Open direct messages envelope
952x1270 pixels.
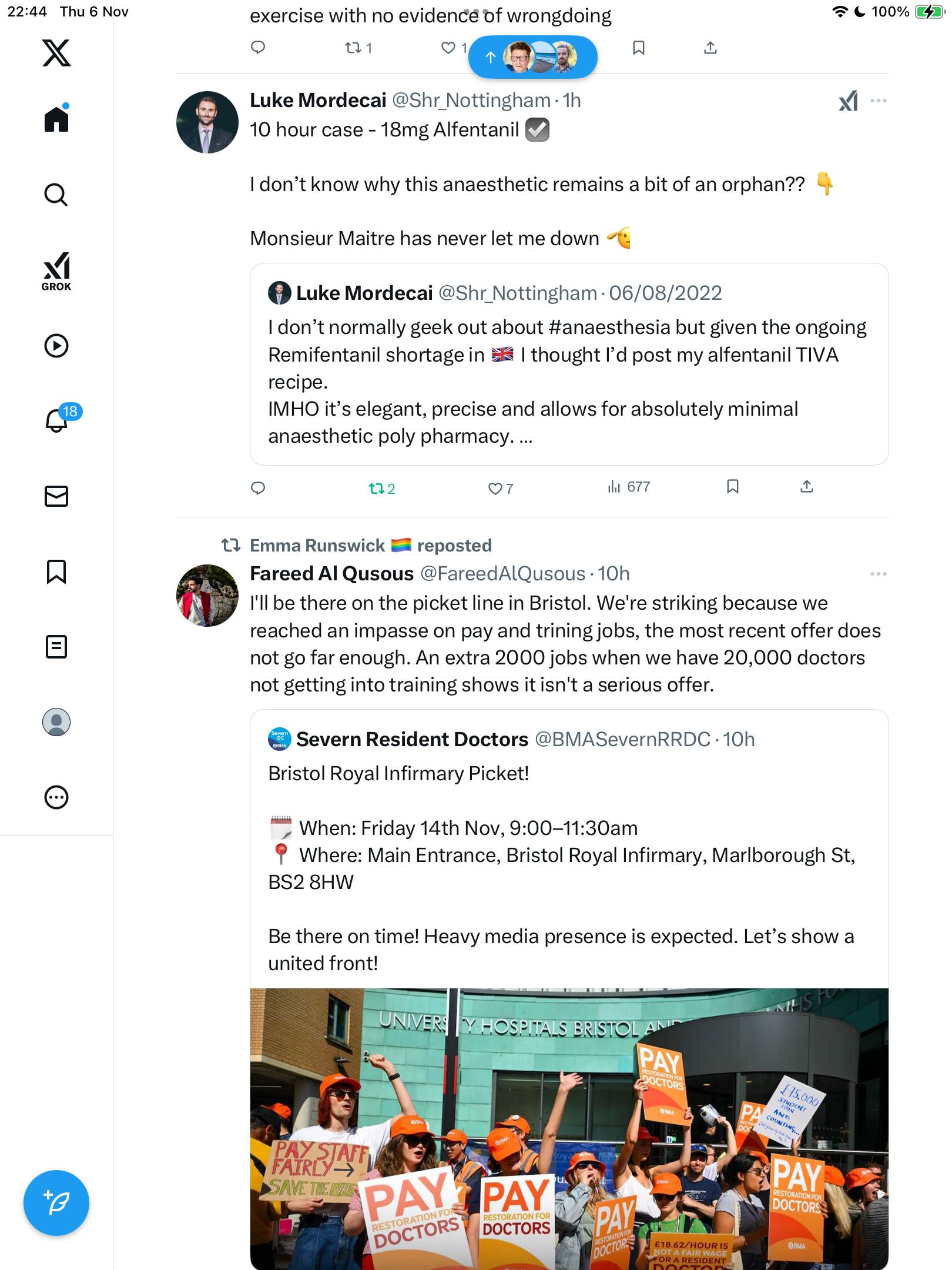click(x=56, y=496)
